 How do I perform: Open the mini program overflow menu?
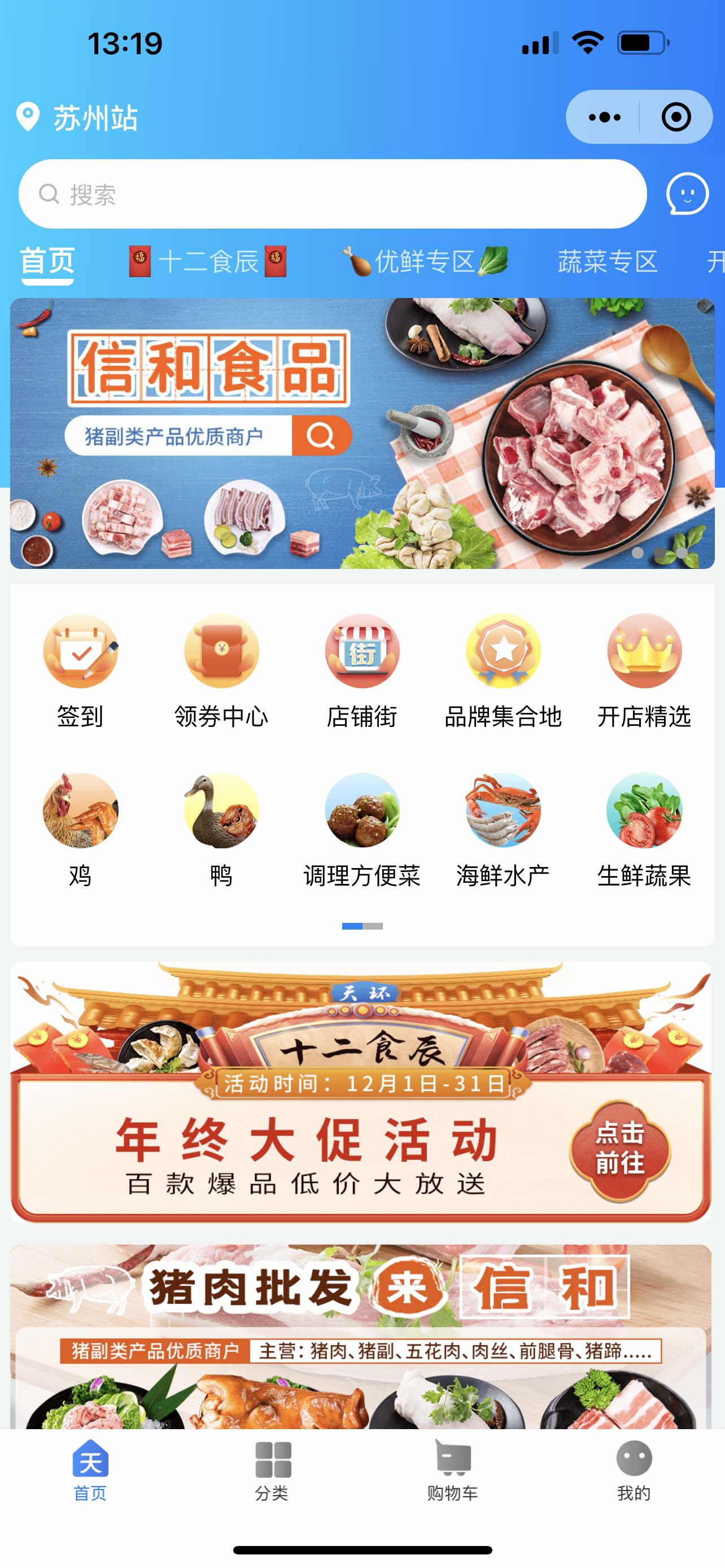(x=604, y=117)
